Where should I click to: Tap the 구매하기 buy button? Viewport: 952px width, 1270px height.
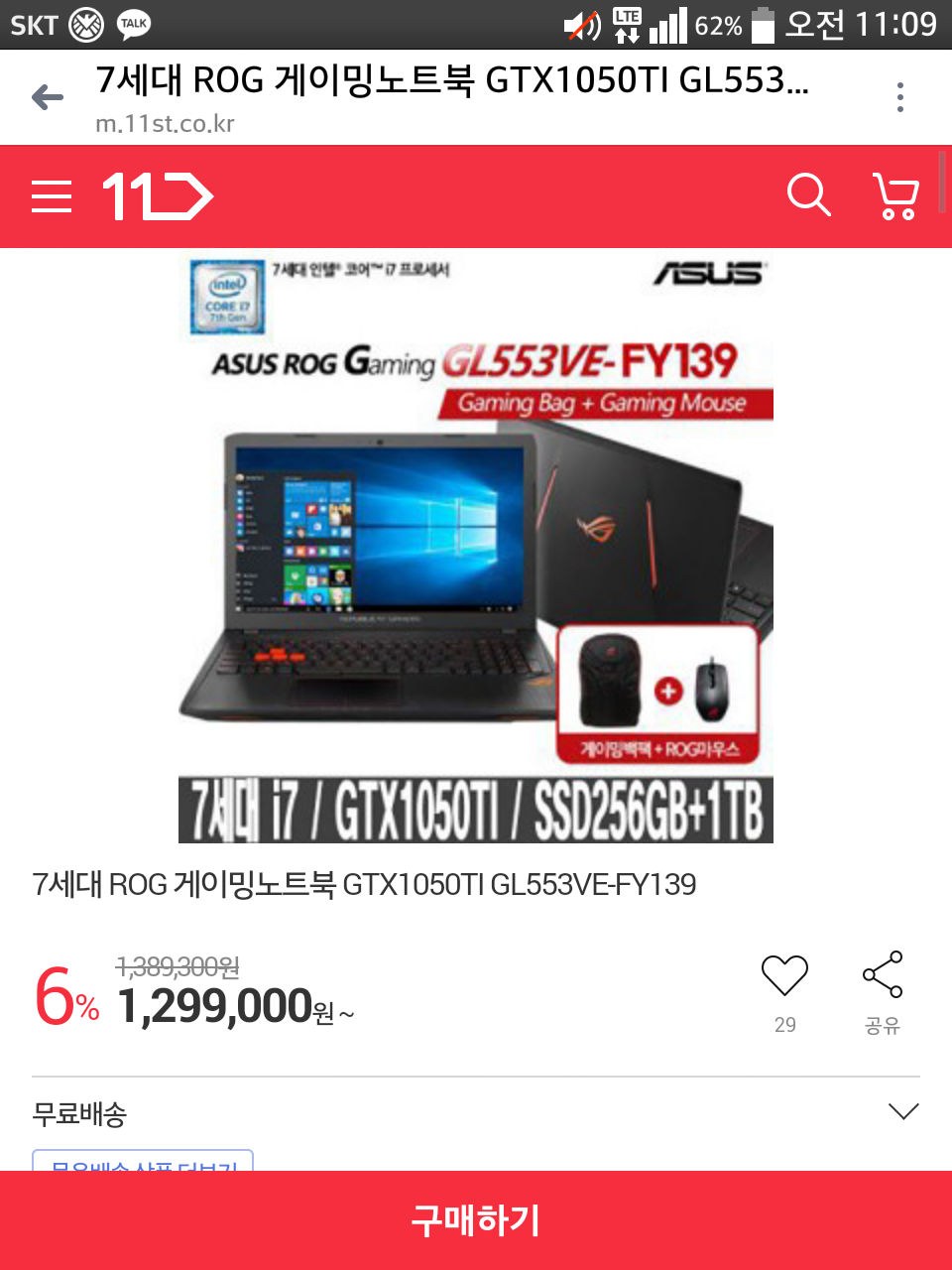[476, 1219]
